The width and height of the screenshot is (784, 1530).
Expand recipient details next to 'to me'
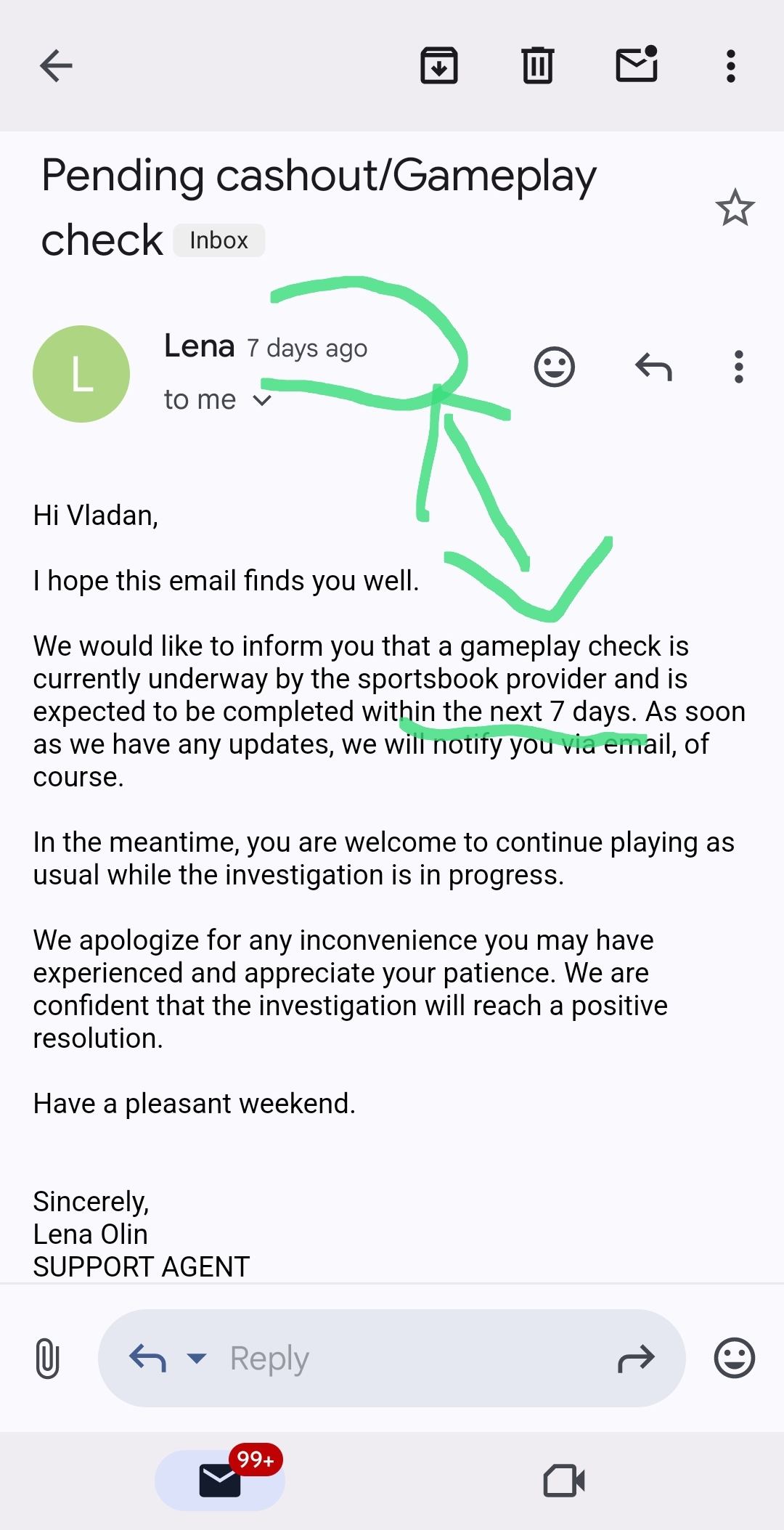[x=262, y=400]
